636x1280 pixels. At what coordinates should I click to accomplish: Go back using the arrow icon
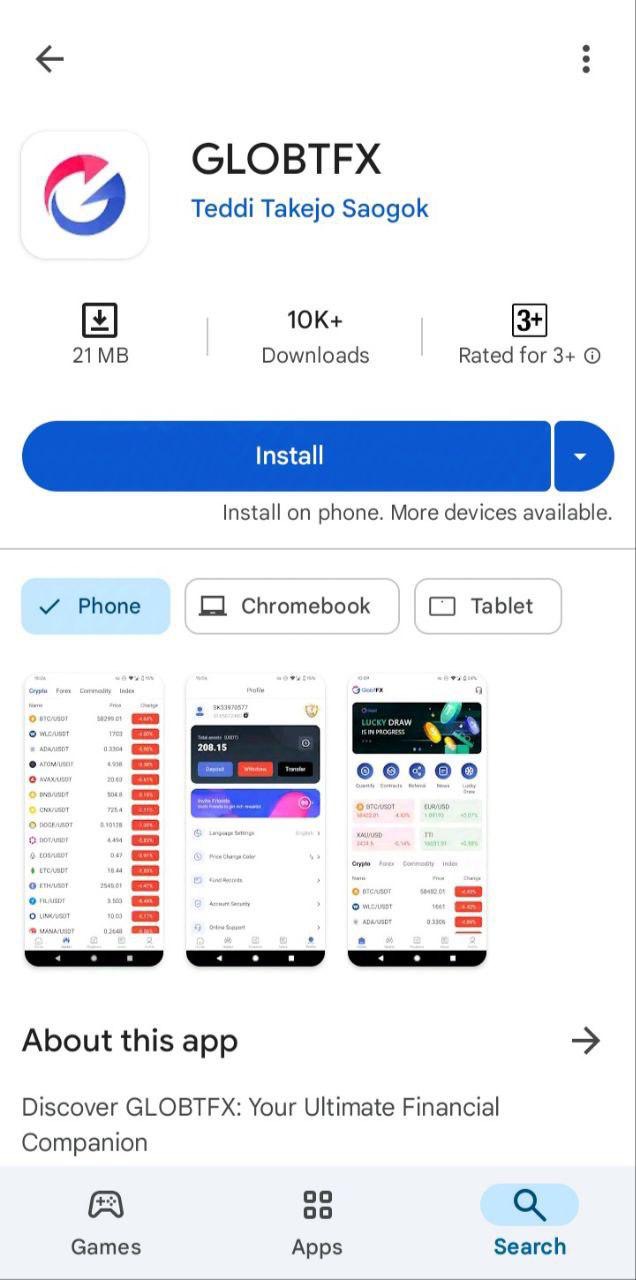[49, 59]
